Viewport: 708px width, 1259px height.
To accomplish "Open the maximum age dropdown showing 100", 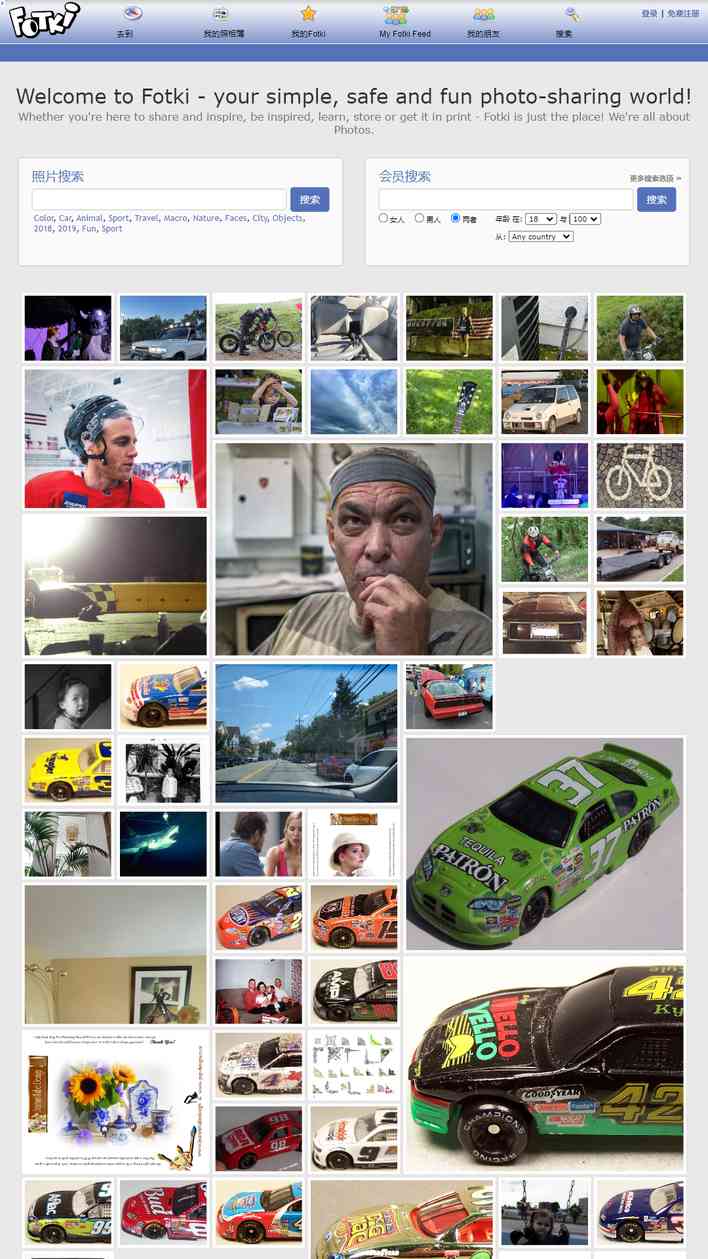I will (x=585, y=218).
